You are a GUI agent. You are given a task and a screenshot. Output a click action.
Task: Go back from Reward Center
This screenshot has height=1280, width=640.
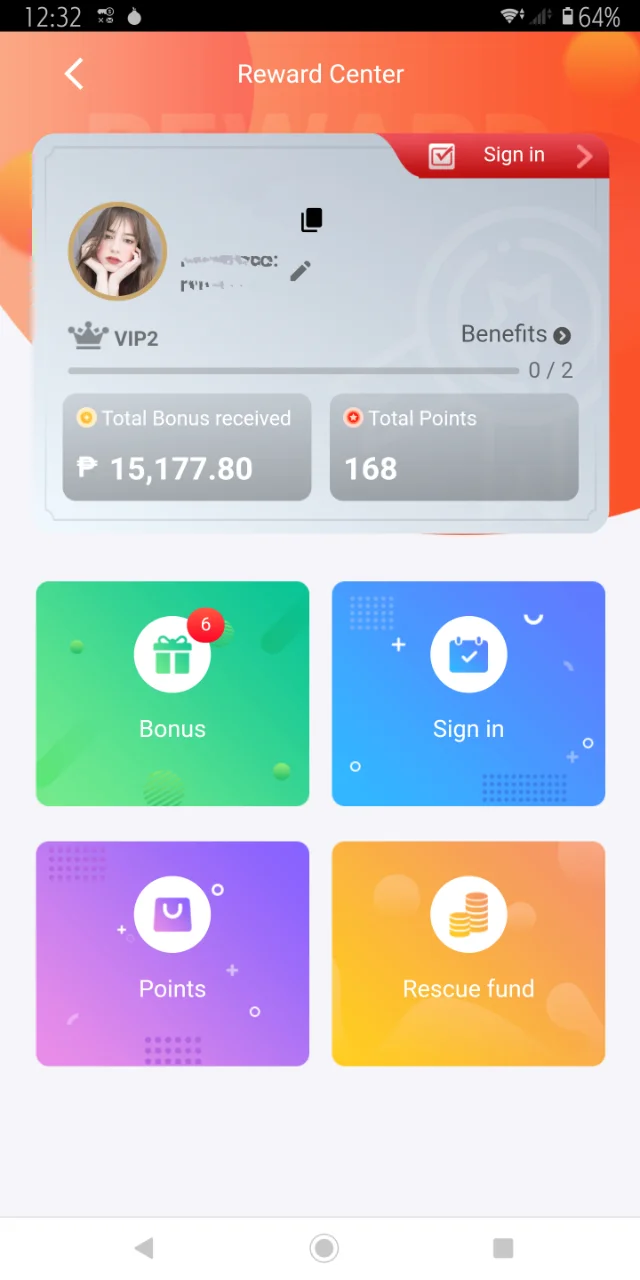[x=73, y=74]
